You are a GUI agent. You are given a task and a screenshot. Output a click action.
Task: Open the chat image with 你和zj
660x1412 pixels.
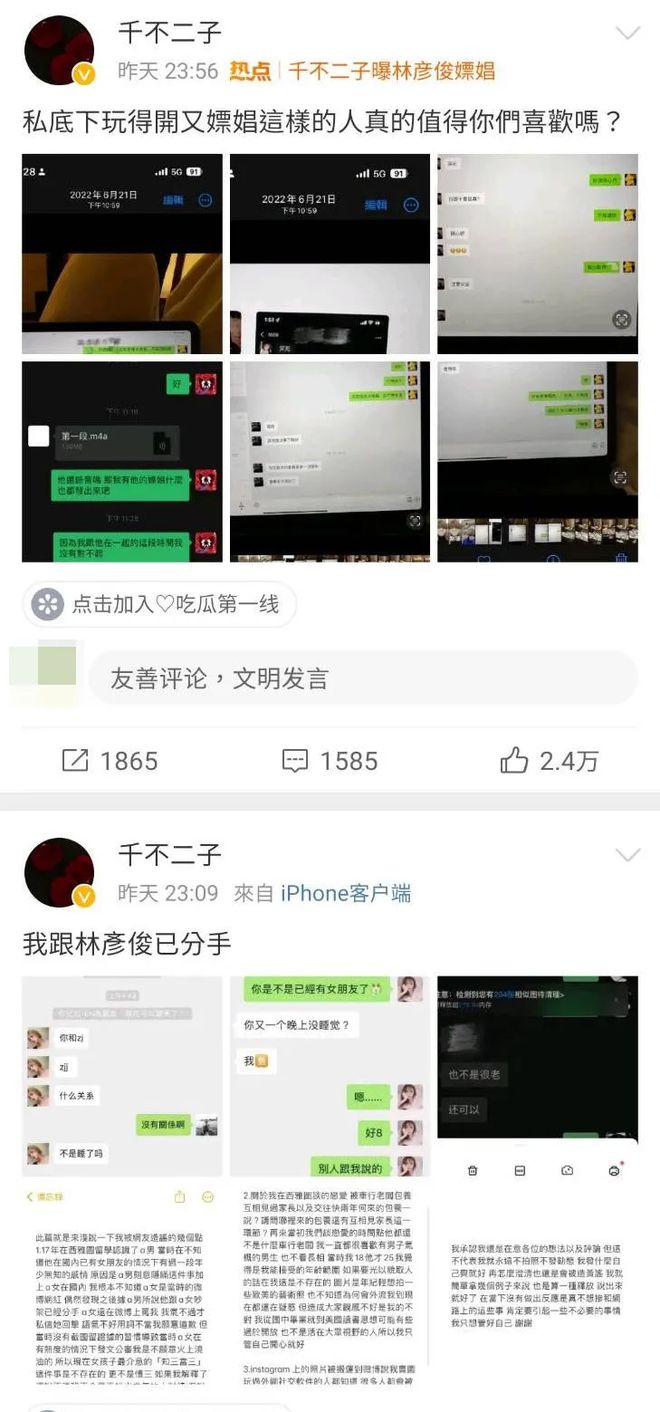tap(122, 1075)
